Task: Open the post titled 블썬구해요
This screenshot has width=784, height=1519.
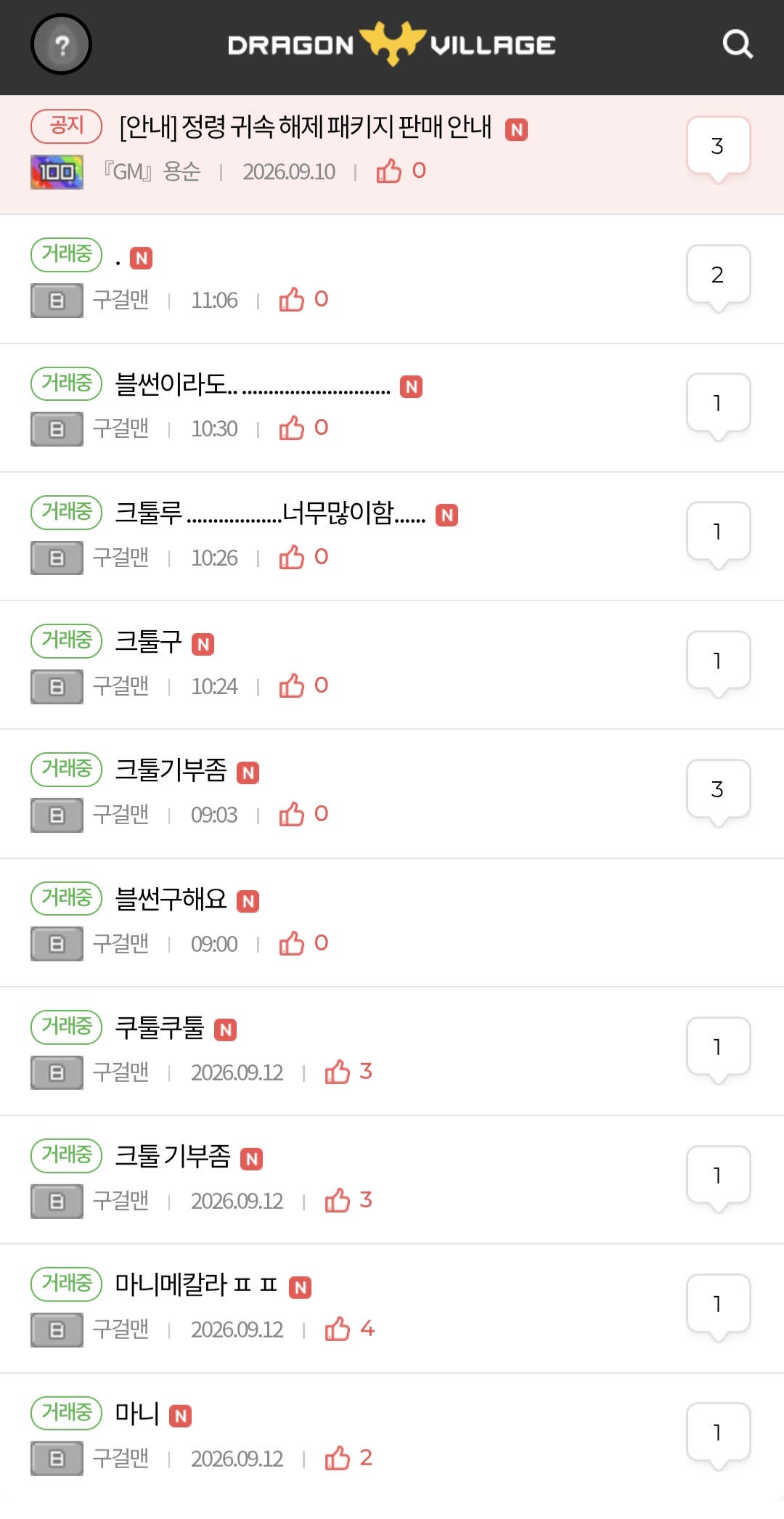Action: [171, 899]
